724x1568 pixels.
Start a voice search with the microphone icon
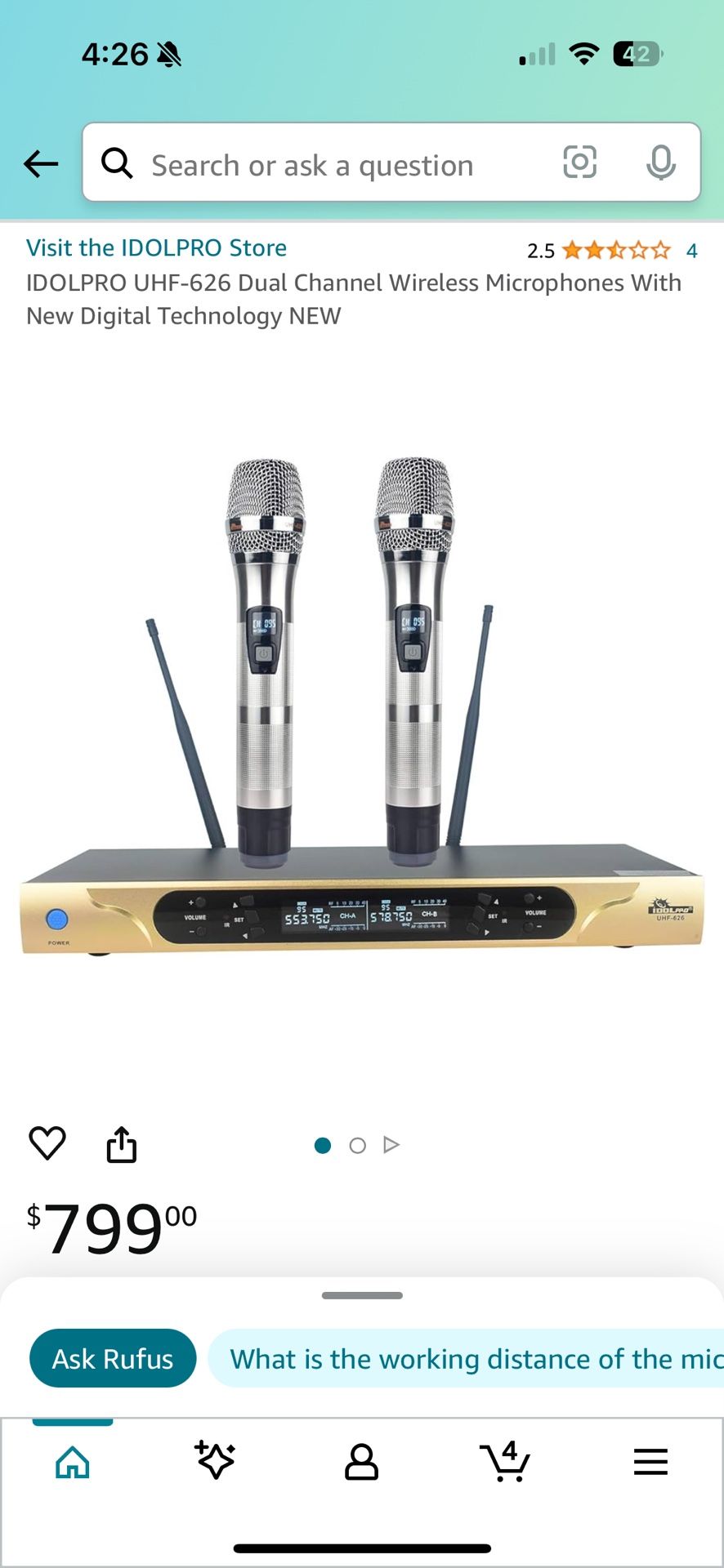click(662, 163)
